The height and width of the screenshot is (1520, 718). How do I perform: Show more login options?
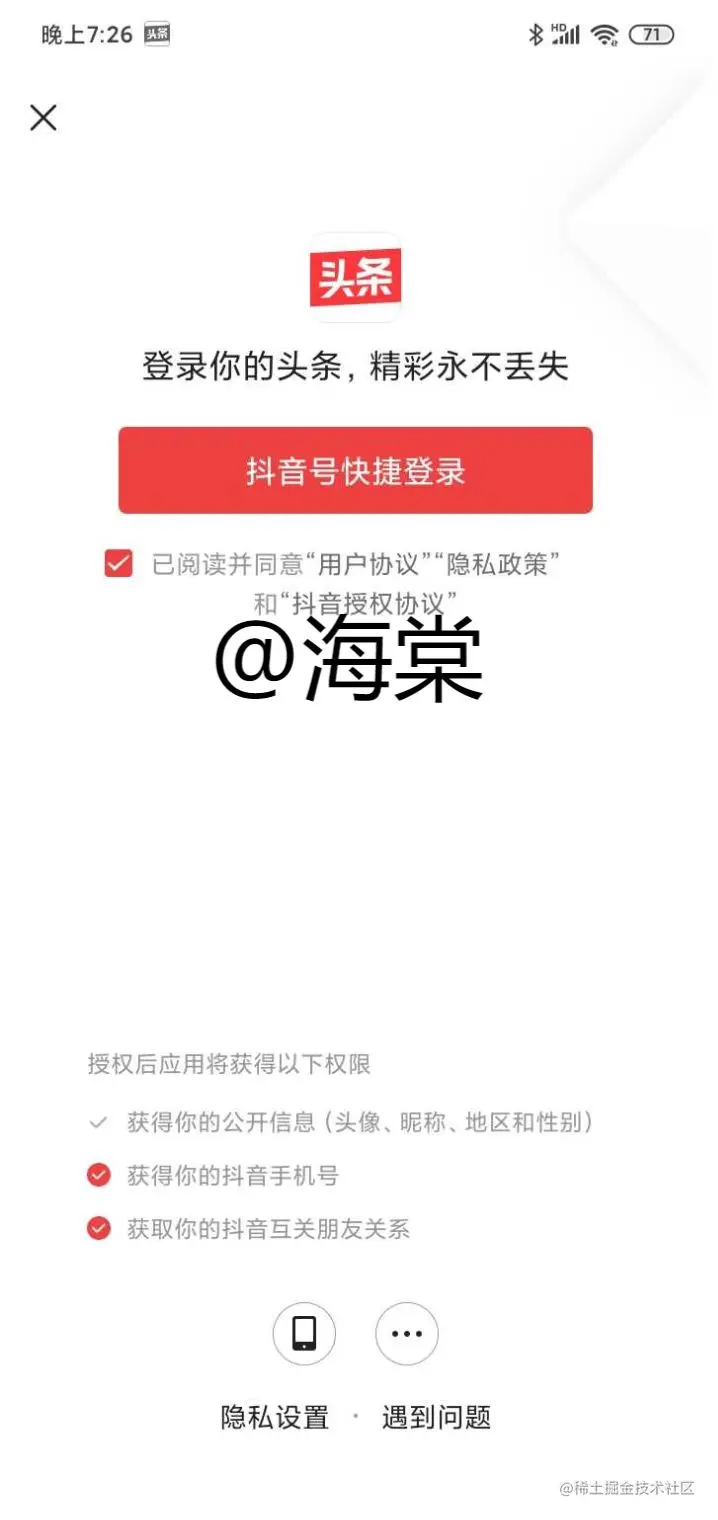[406, 1333]
